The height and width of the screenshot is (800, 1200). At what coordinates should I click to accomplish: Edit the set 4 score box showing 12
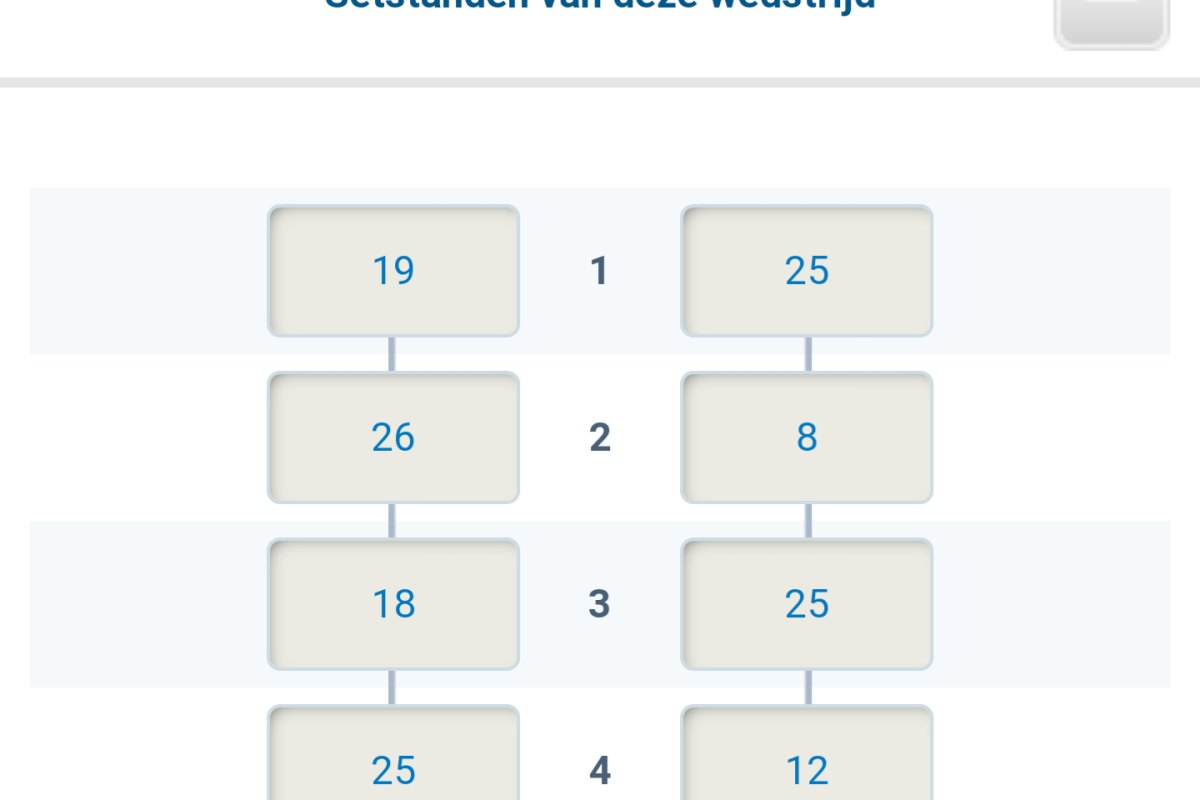pos(807,753)
